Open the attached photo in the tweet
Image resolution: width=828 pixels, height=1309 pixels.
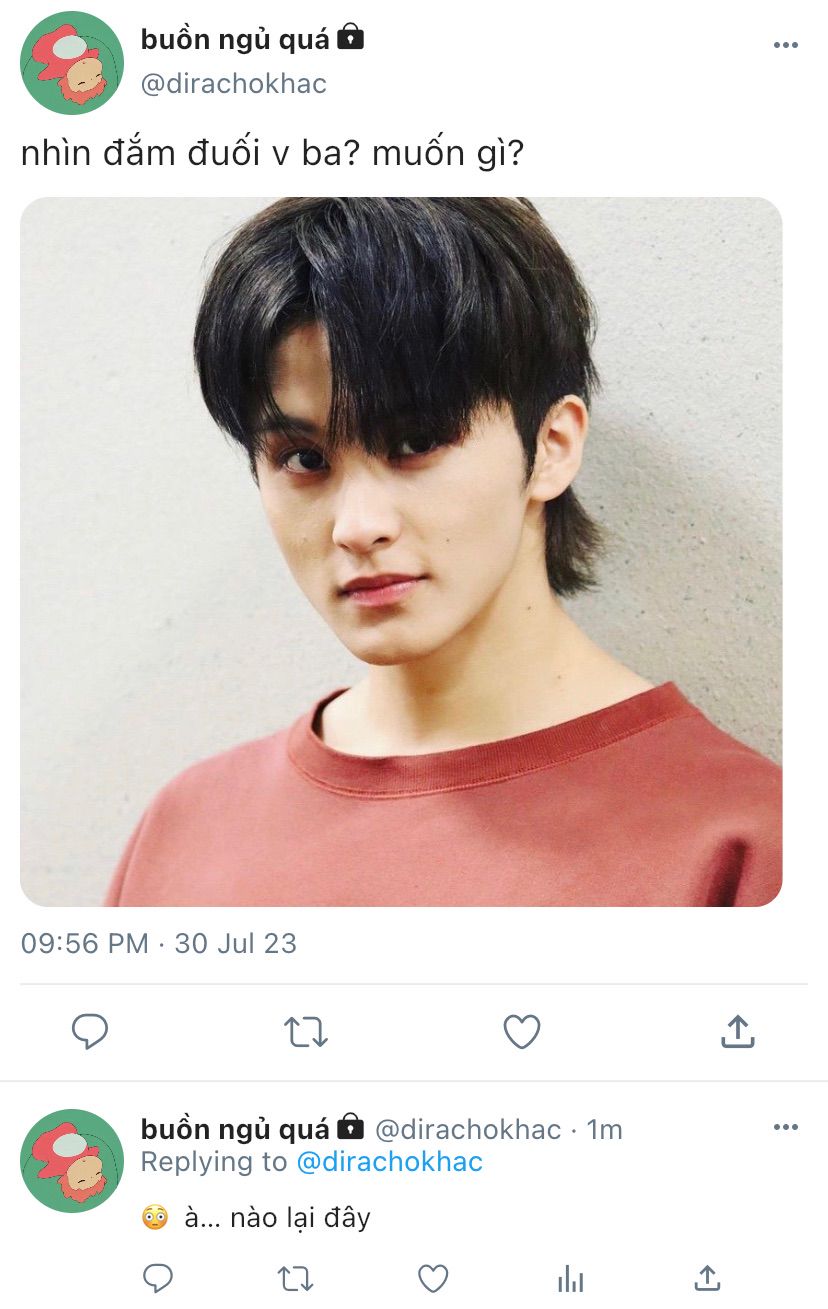(401, 551)
